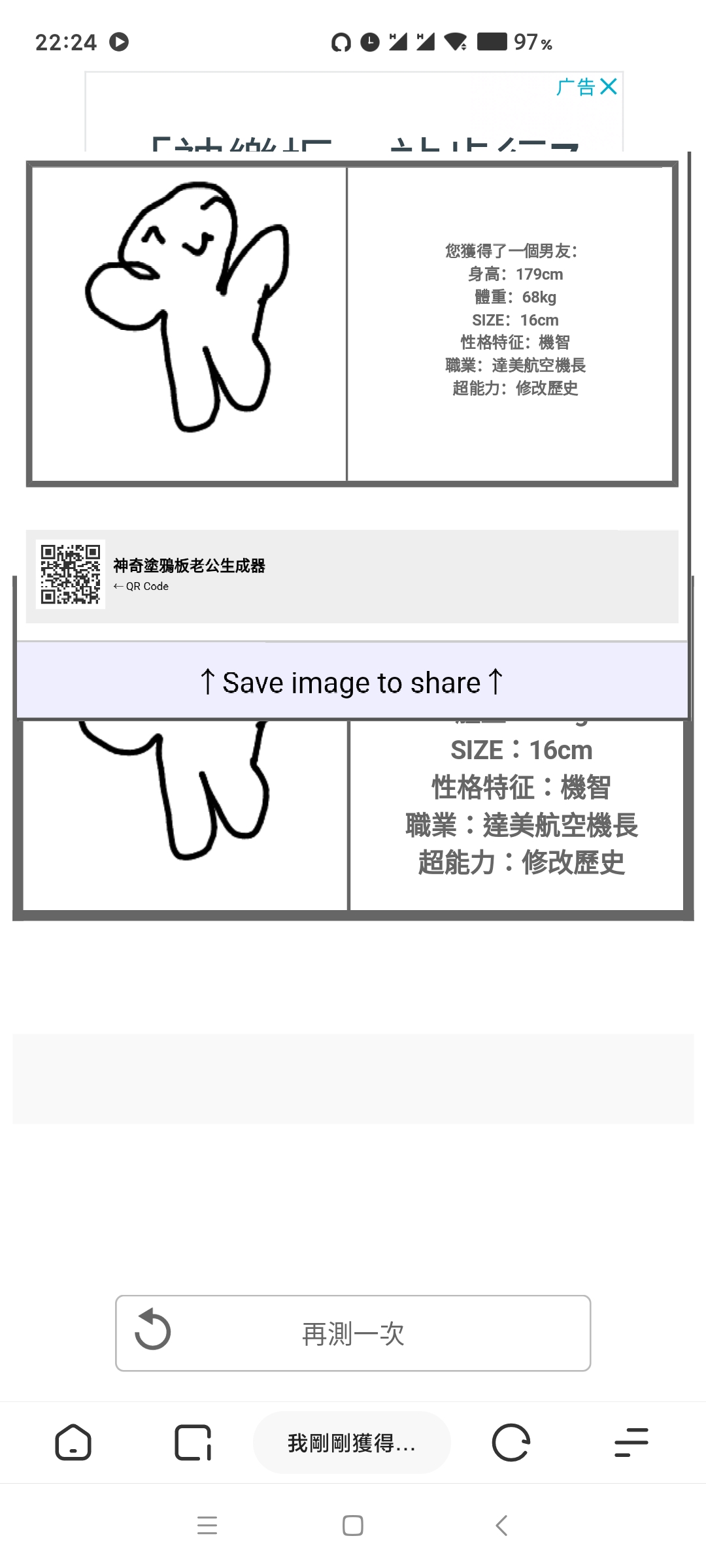The width and height of the screenshot is (706, 1568).
Task: Tap the 再測一次 retry button
Action: click(353, 1333)
